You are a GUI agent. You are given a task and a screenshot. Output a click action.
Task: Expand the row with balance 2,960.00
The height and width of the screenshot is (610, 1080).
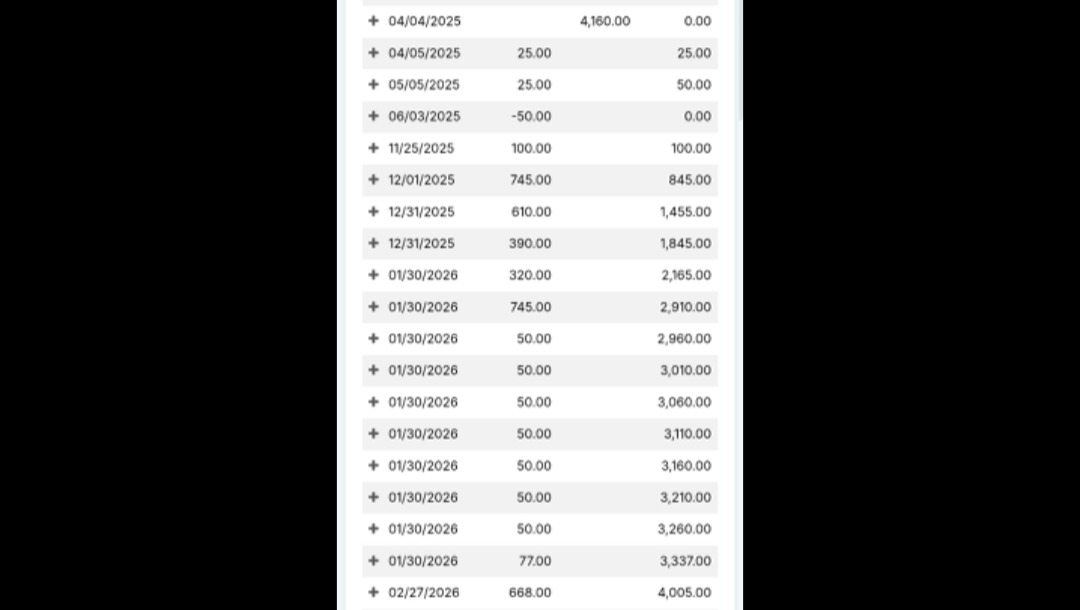(373, 339)
